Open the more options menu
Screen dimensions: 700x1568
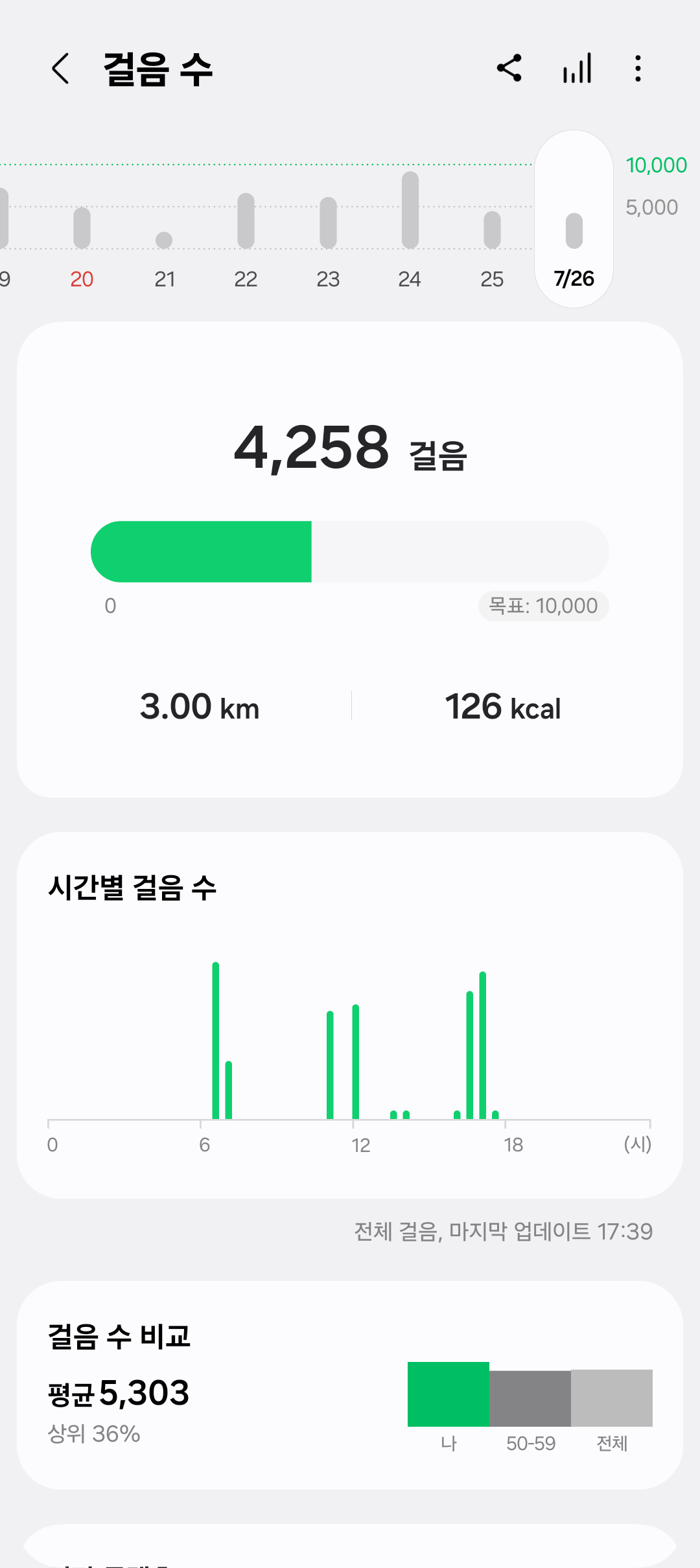click(638, 68)
